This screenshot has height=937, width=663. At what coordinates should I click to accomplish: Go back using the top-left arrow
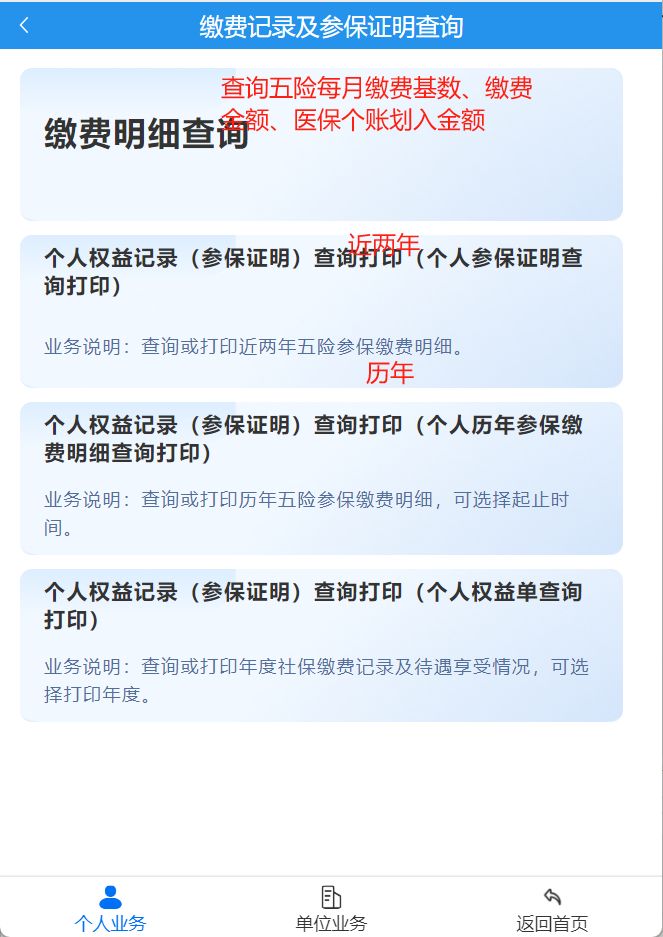(24, 26)
